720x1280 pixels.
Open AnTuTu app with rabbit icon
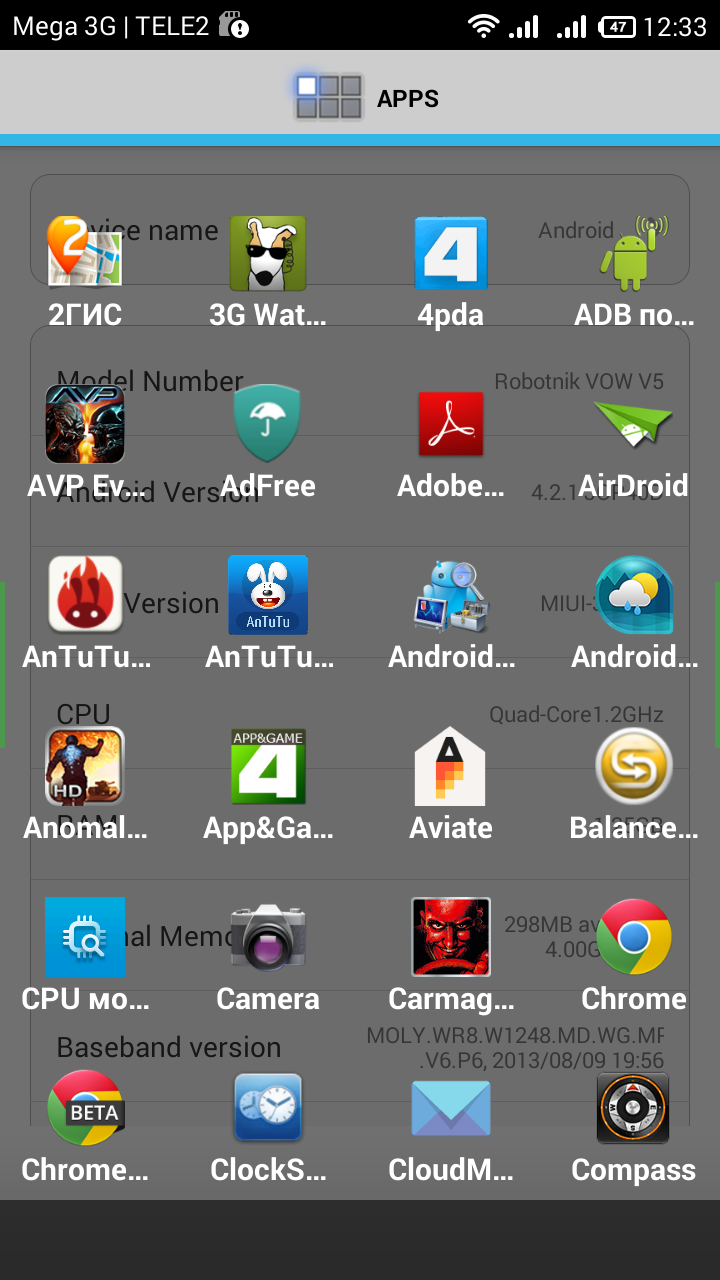(268, 596)
